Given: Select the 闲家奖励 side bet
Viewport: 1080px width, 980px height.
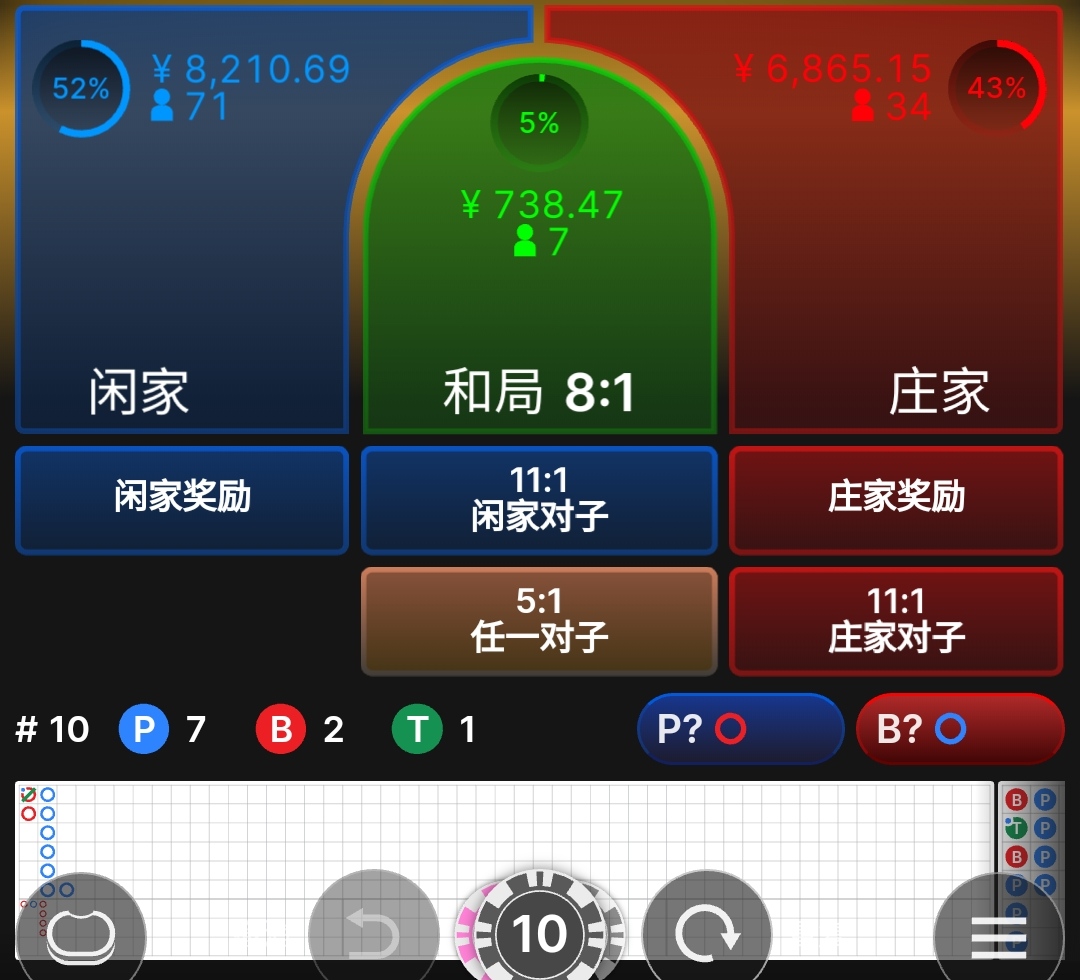Looking at the screenshot, I should click(x=182, y=499).
